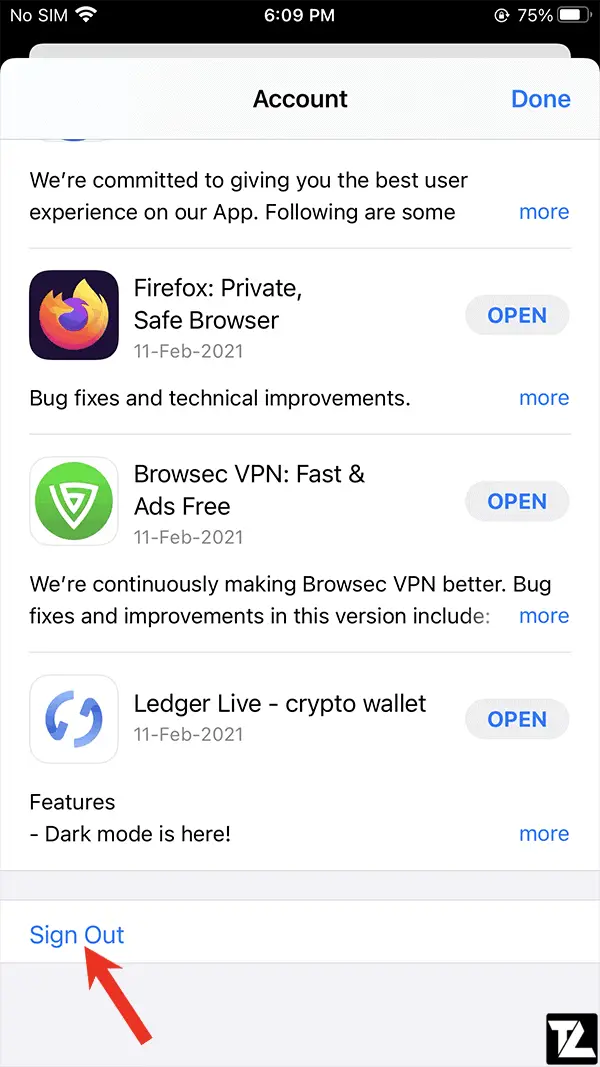Launch Ledger Live via its OPEN button
The height and width of the screenshot is (1067, 600).
517,719
